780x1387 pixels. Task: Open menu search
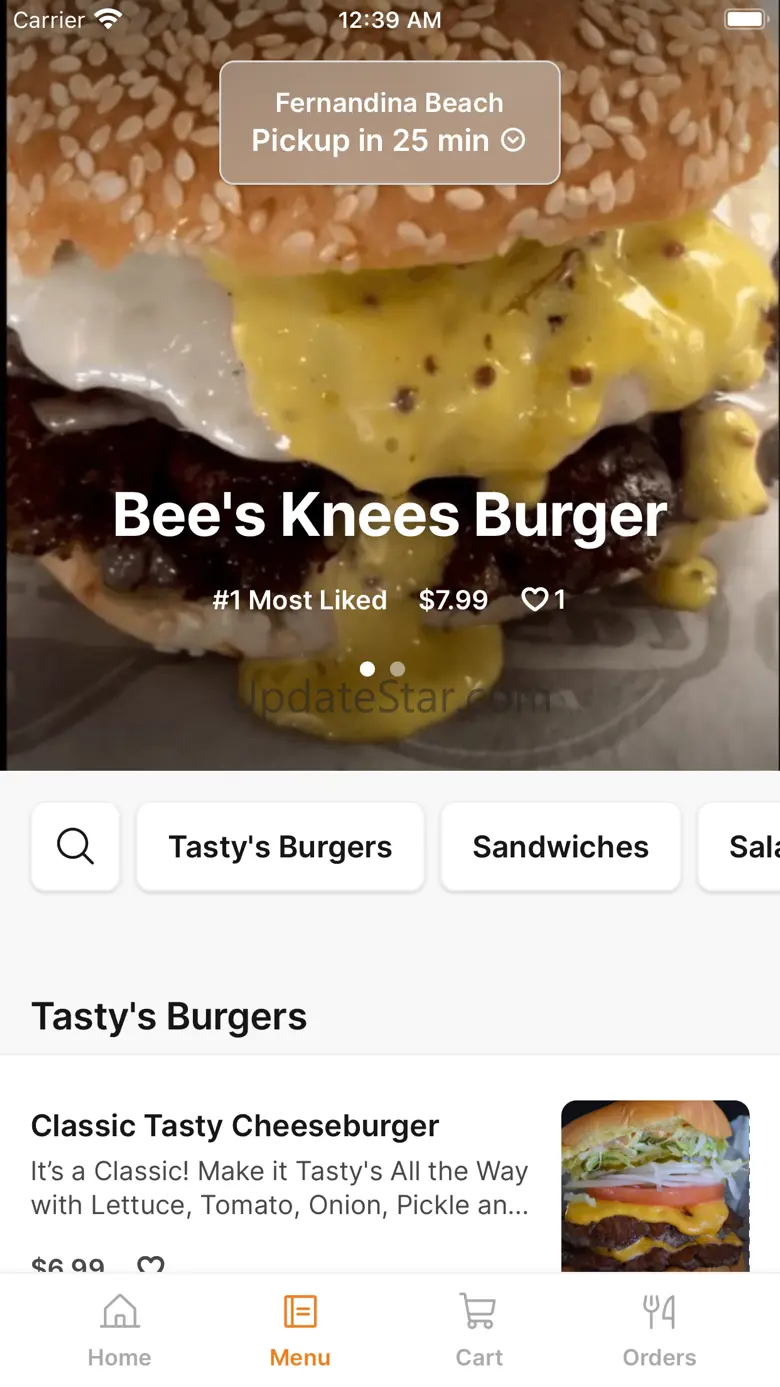(x=75, y=847)
